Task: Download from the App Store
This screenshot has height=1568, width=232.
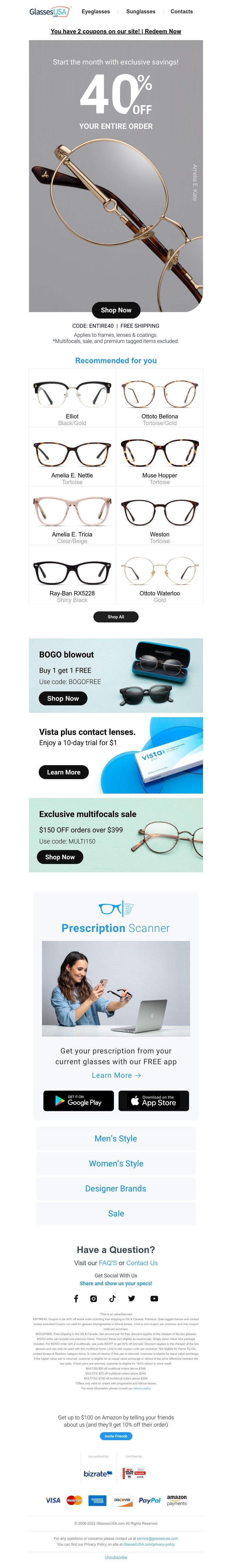Action: (154, 1100)
